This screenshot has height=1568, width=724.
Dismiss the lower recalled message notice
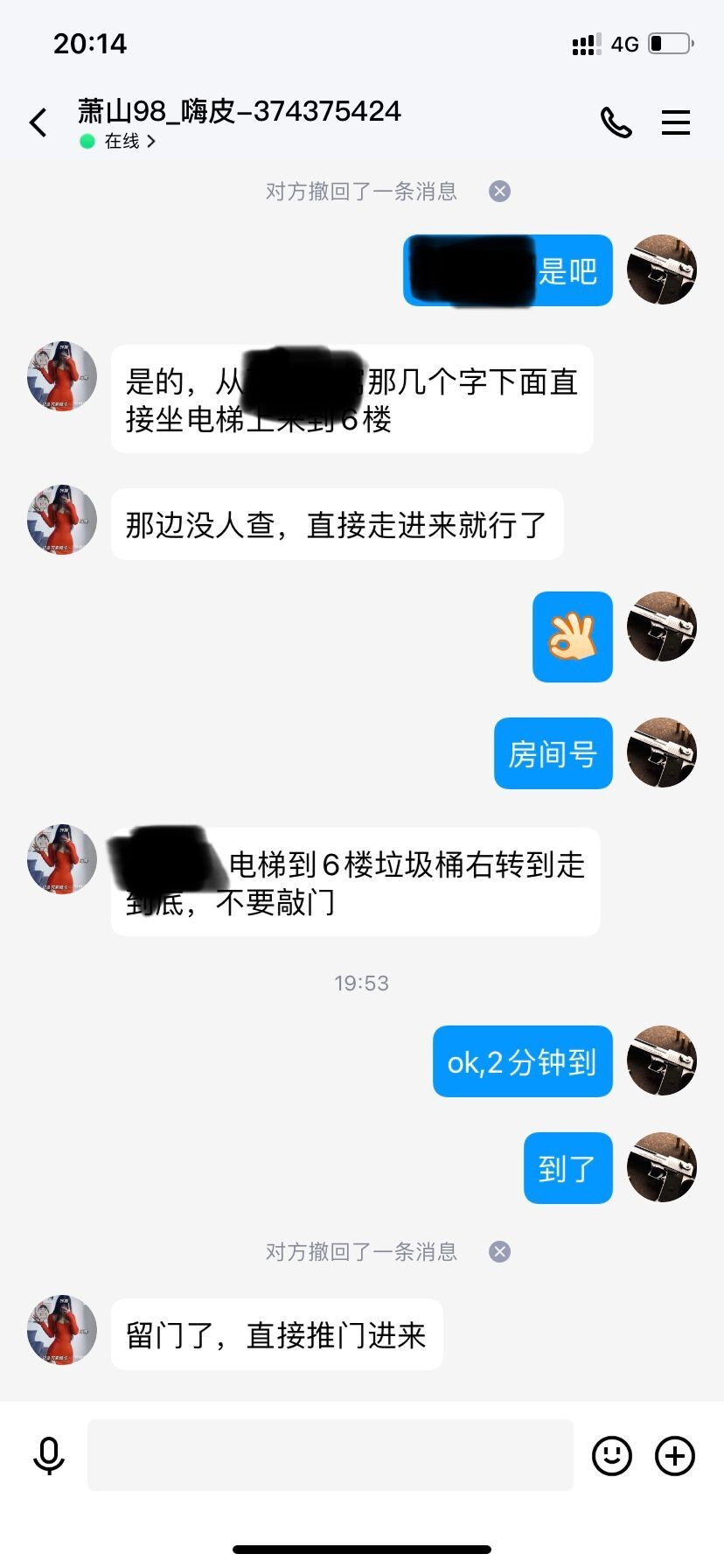(498, 1251)
